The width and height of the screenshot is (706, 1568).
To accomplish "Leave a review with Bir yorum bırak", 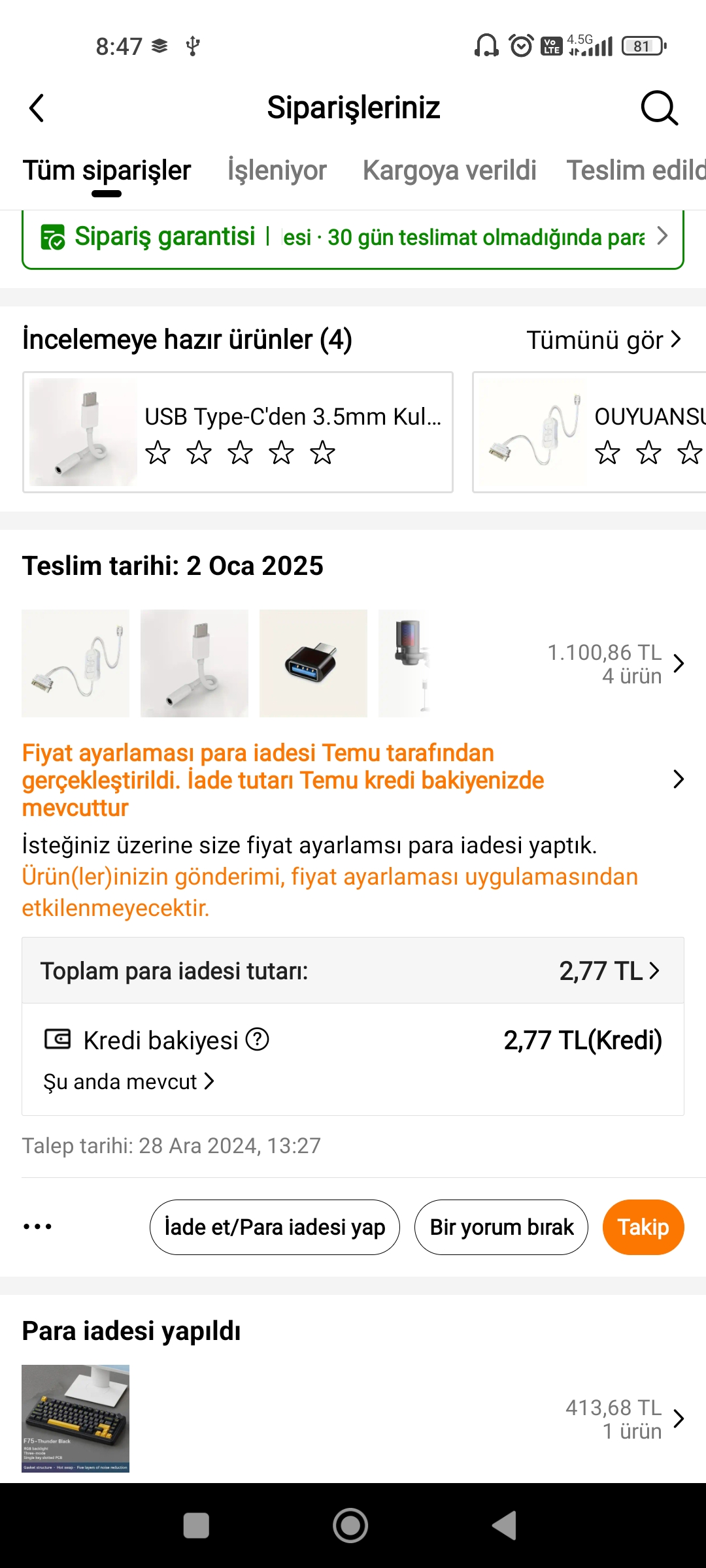I will (x=501, y=1227).
